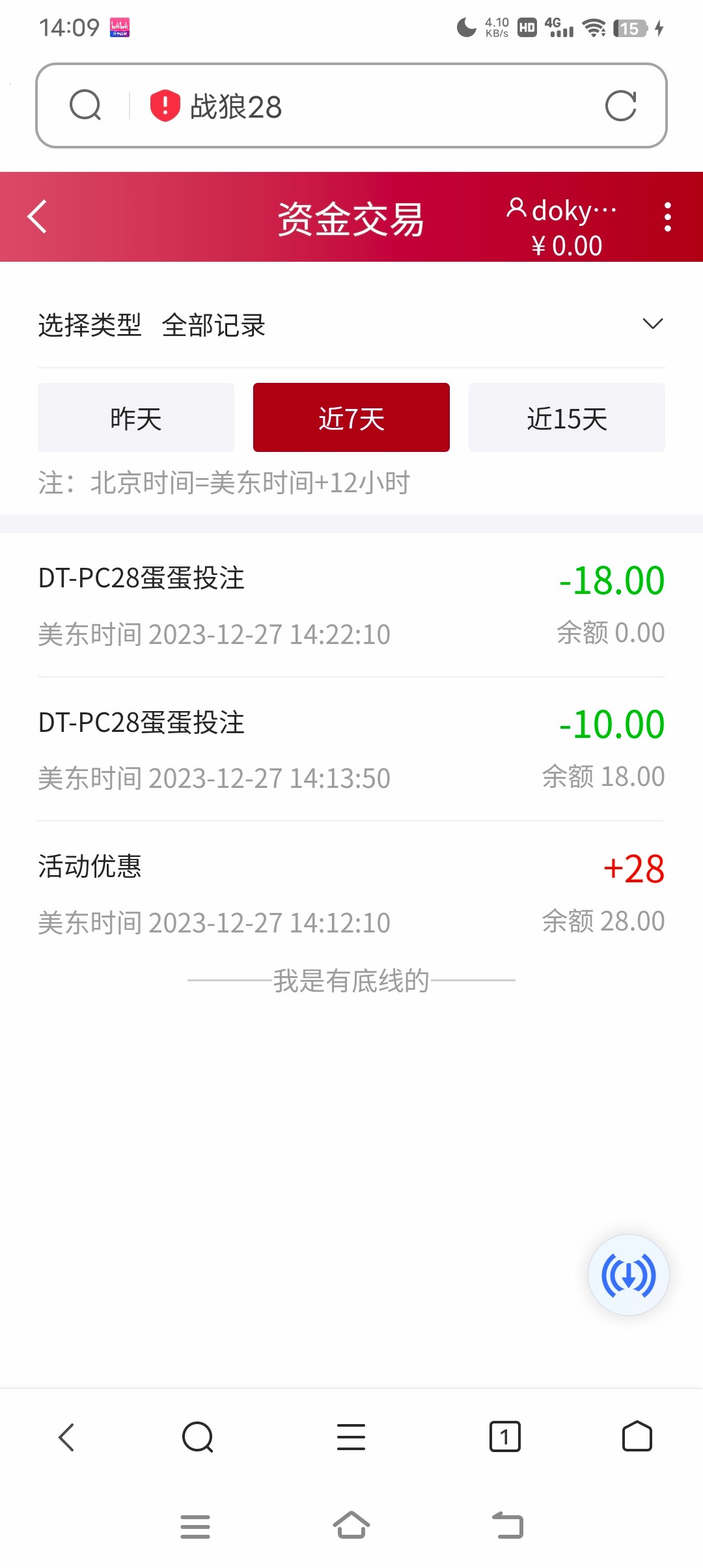Click the search icon in the address bar
Screen dimensions: 703x1568
(85, 106)
